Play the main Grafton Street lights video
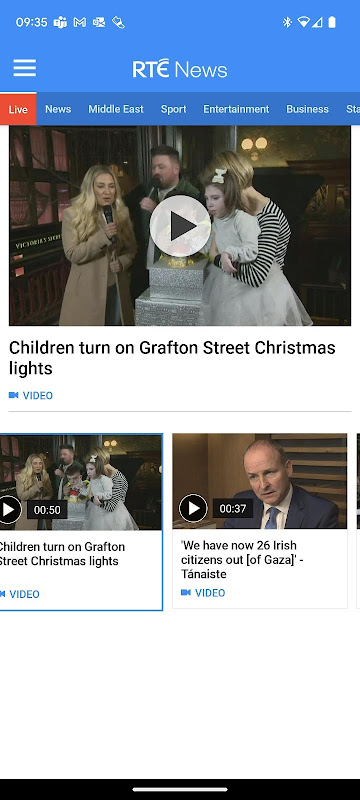The width and height of the screenshot is (360, 800). coord(180,226)
